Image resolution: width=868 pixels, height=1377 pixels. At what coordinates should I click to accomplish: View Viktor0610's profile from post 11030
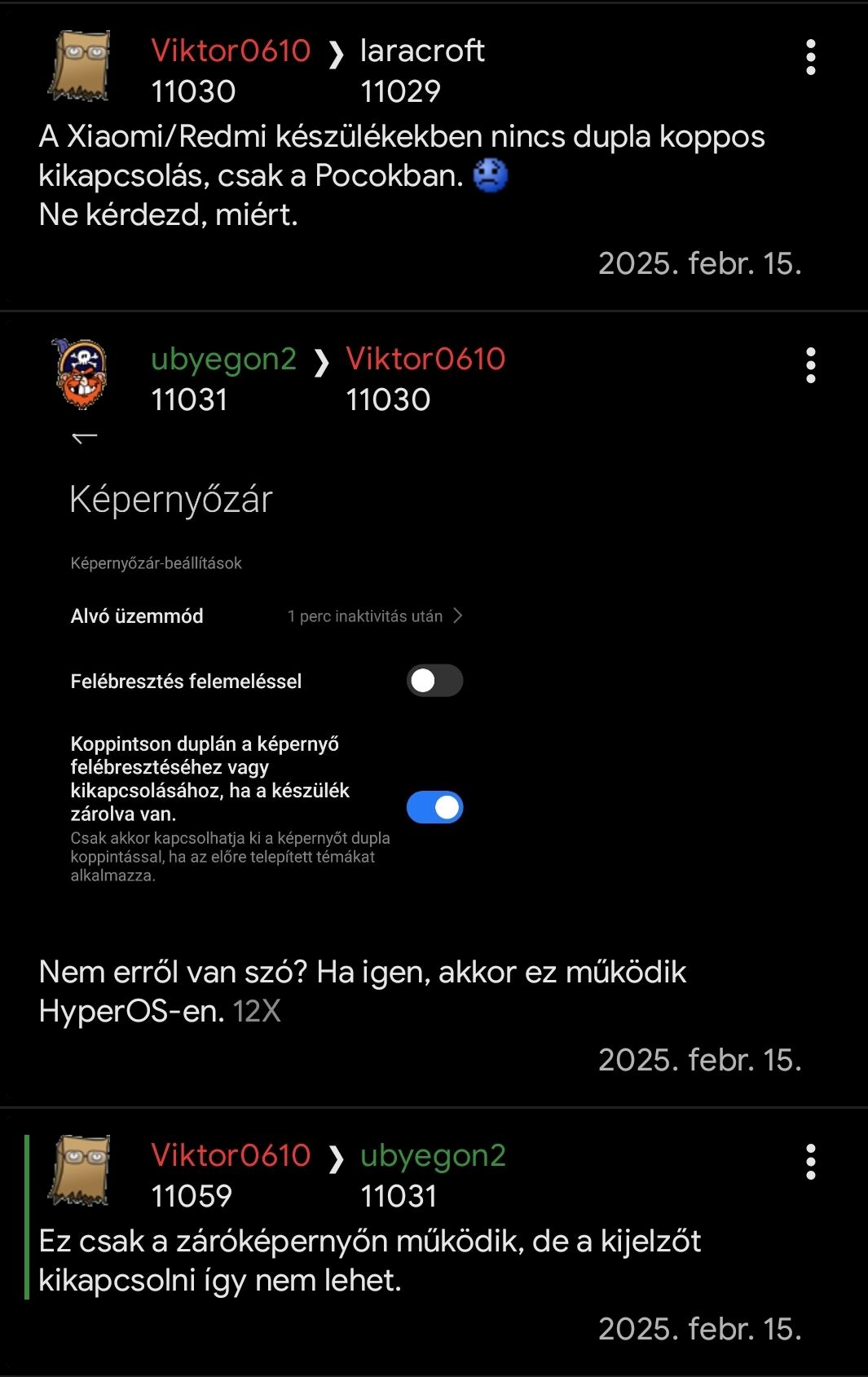click(x=231, y=51)
